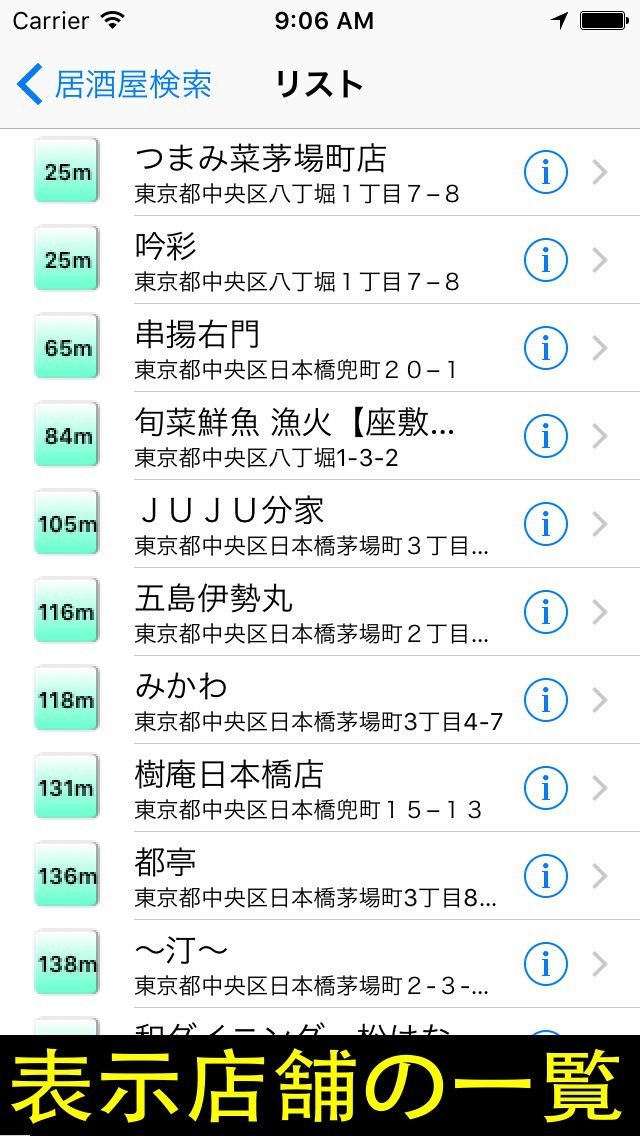The height and width of the screenshot is (1136, 640).
Task: Tap the info icon for 旬菜鮮魚 漁火
Action: [545, 436]
